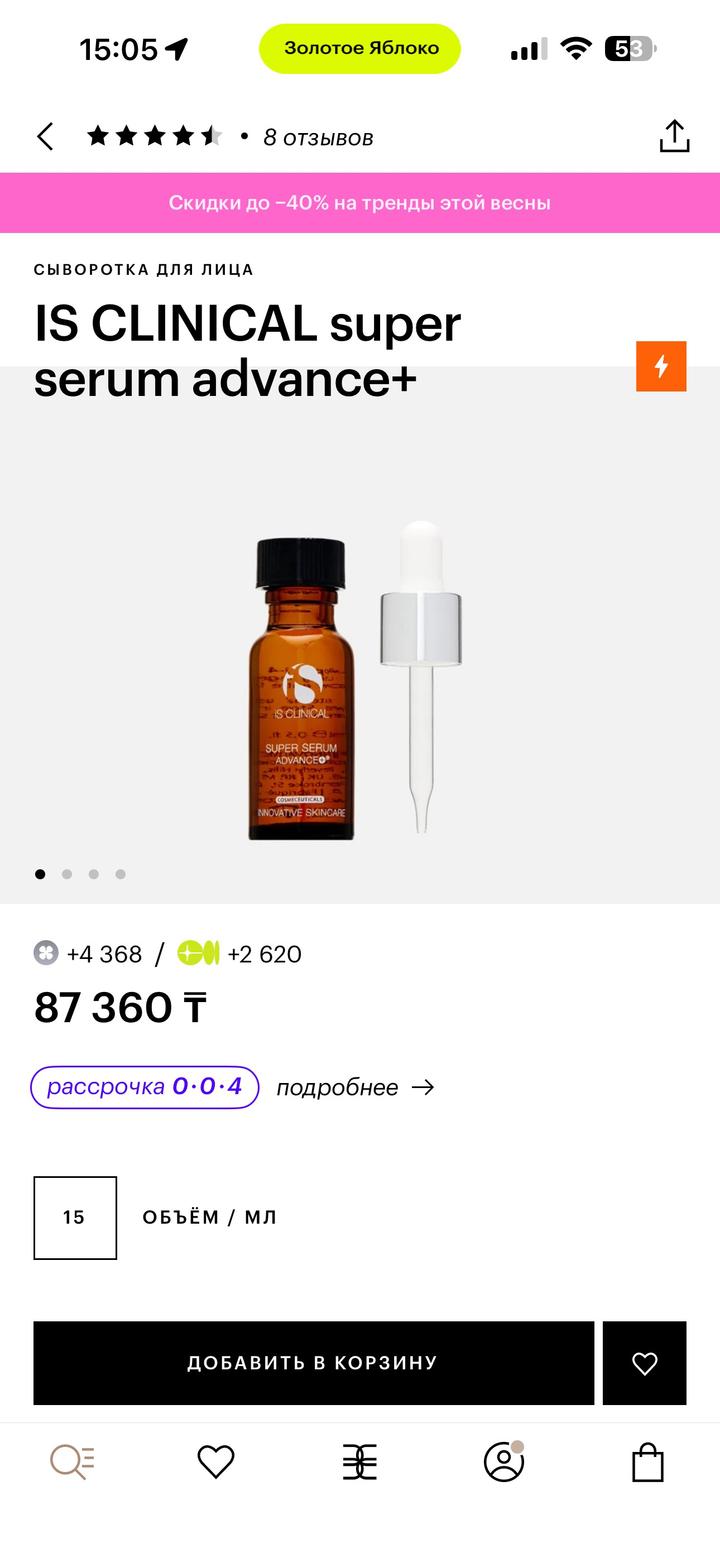Tap ДОБАВИТЬ В КОРЗИНУ button
The width and height of the screenshot is (720, 1561).
tap(313, 1362)
